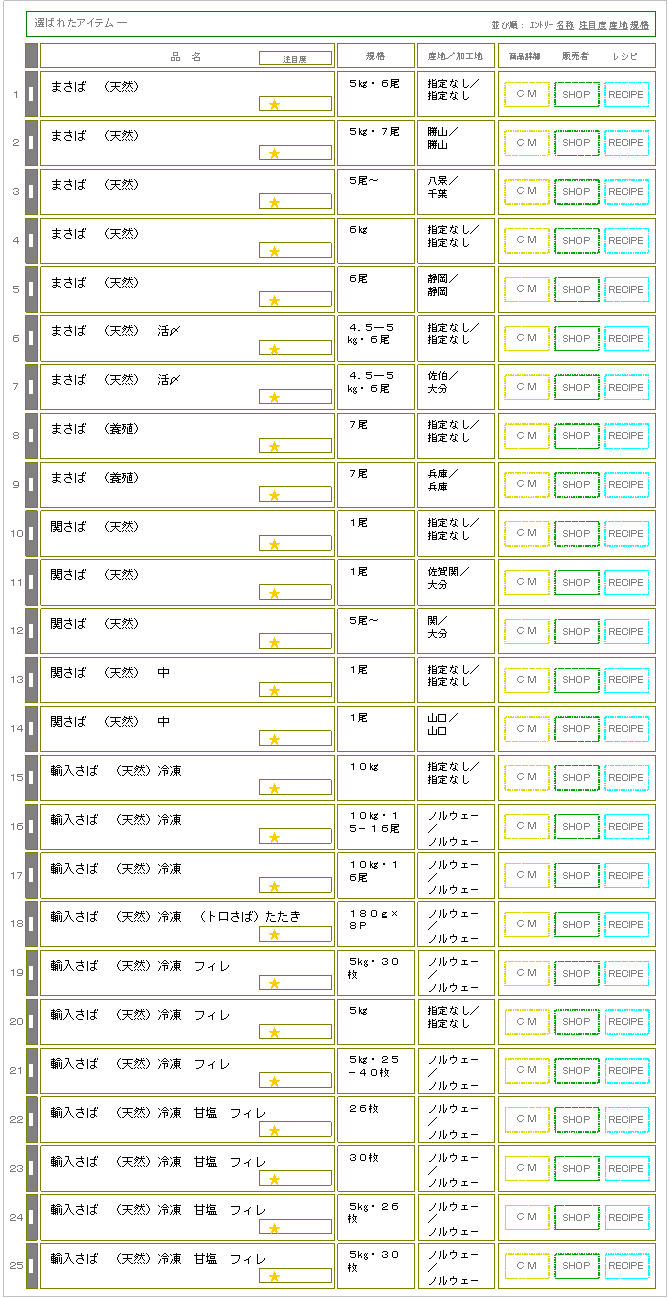Viewport: 668px width, 1298px height.
Task: Open SHOP for row 7 佐伯 まさば 活〆
Action: pyautogui.click(x=576, y=387)
